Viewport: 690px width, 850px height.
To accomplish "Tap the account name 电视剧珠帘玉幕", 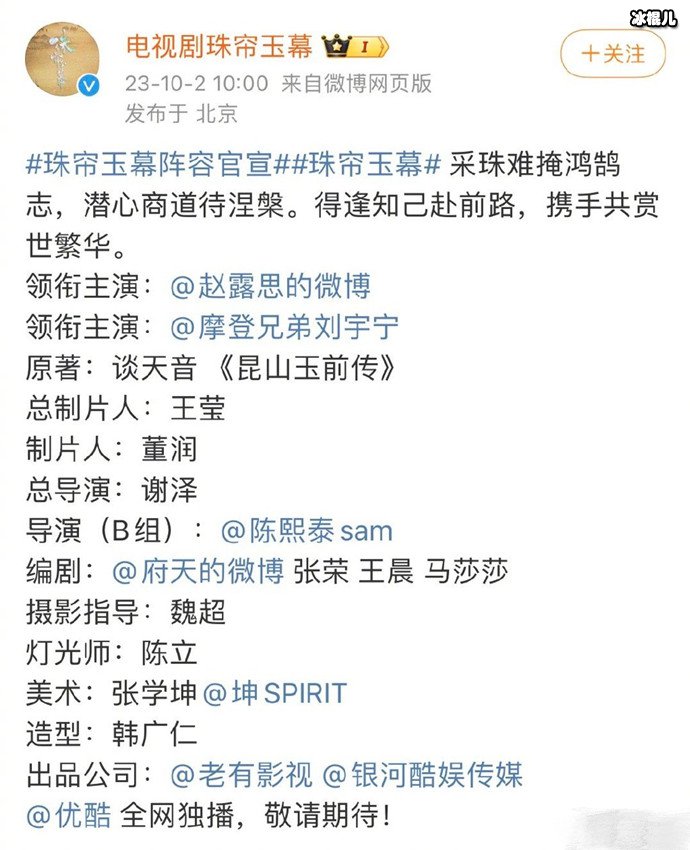I will [x=219, y=45].
